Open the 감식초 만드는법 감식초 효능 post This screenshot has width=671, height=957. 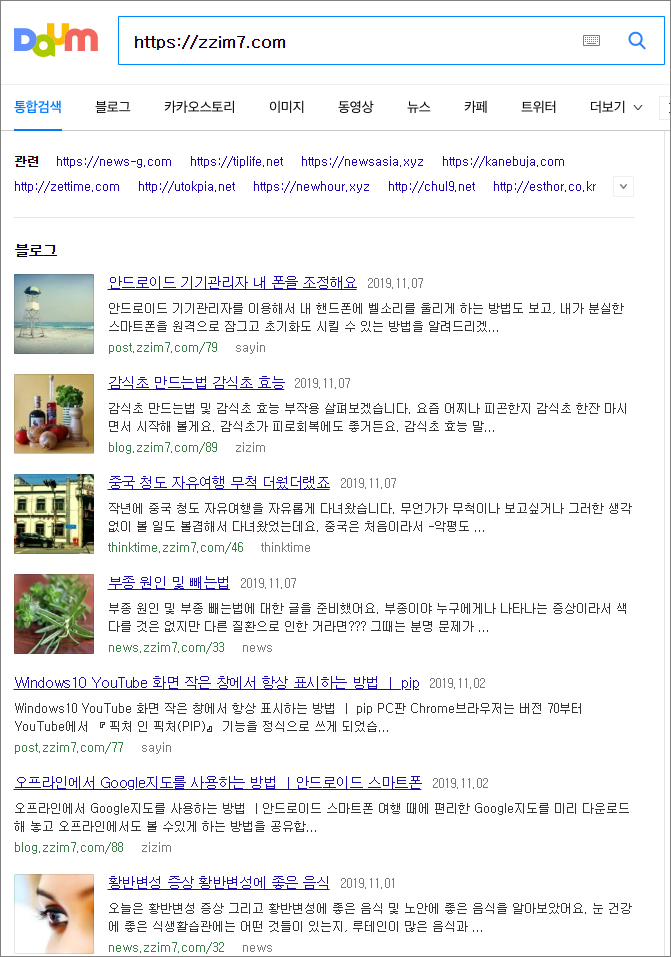pyautogui.click(x=196, y=382)
